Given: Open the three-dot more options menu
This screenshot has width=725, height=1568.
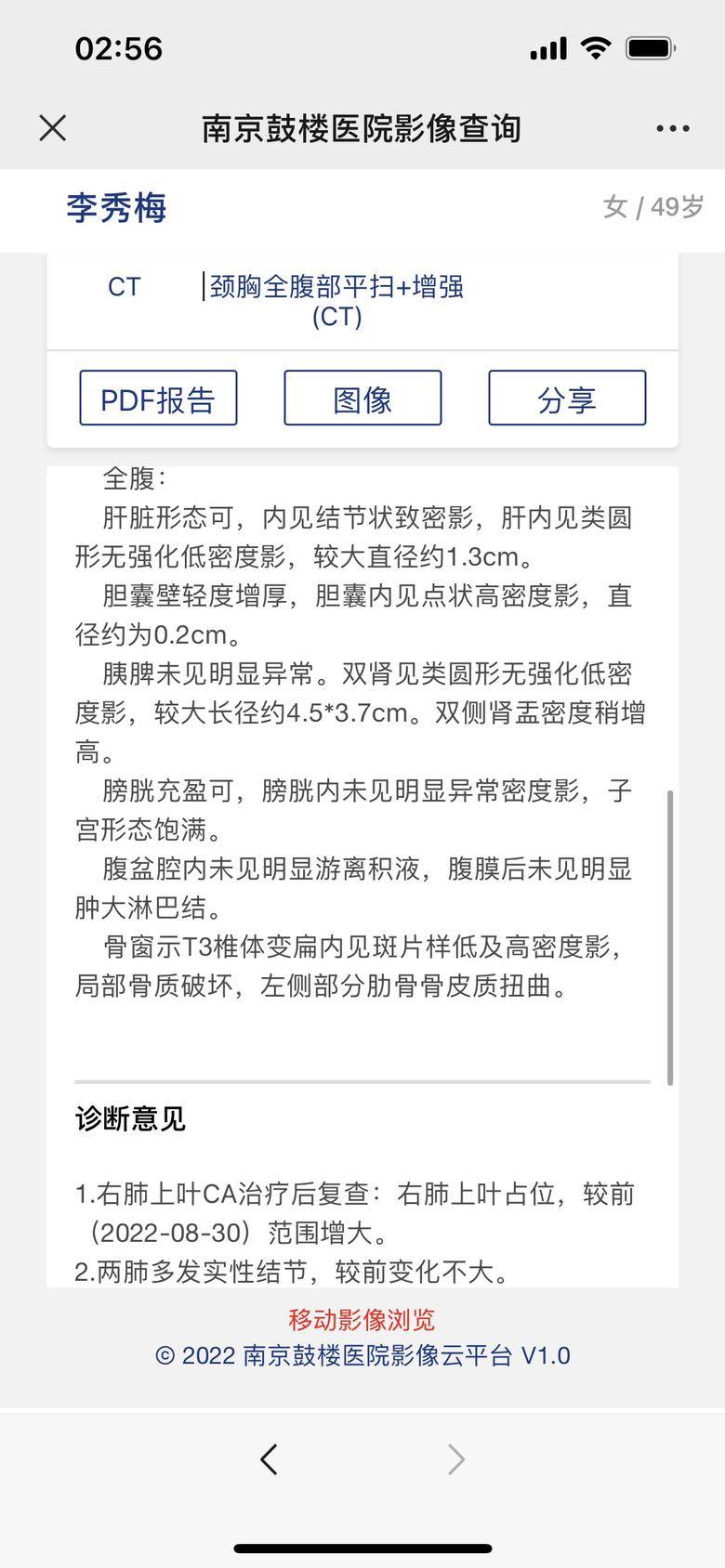Looking at the screenshot, I should tap(672, 128).
